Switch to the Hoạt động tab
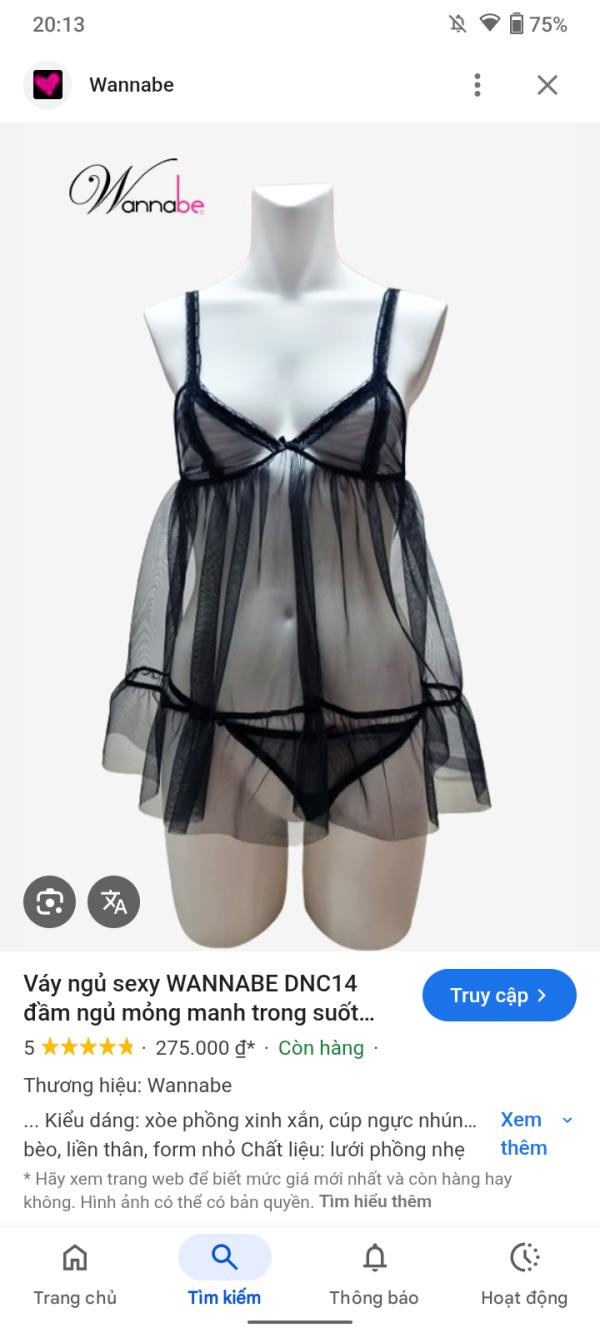This screenshot has height=1333, width=600. click(524, 1271)
